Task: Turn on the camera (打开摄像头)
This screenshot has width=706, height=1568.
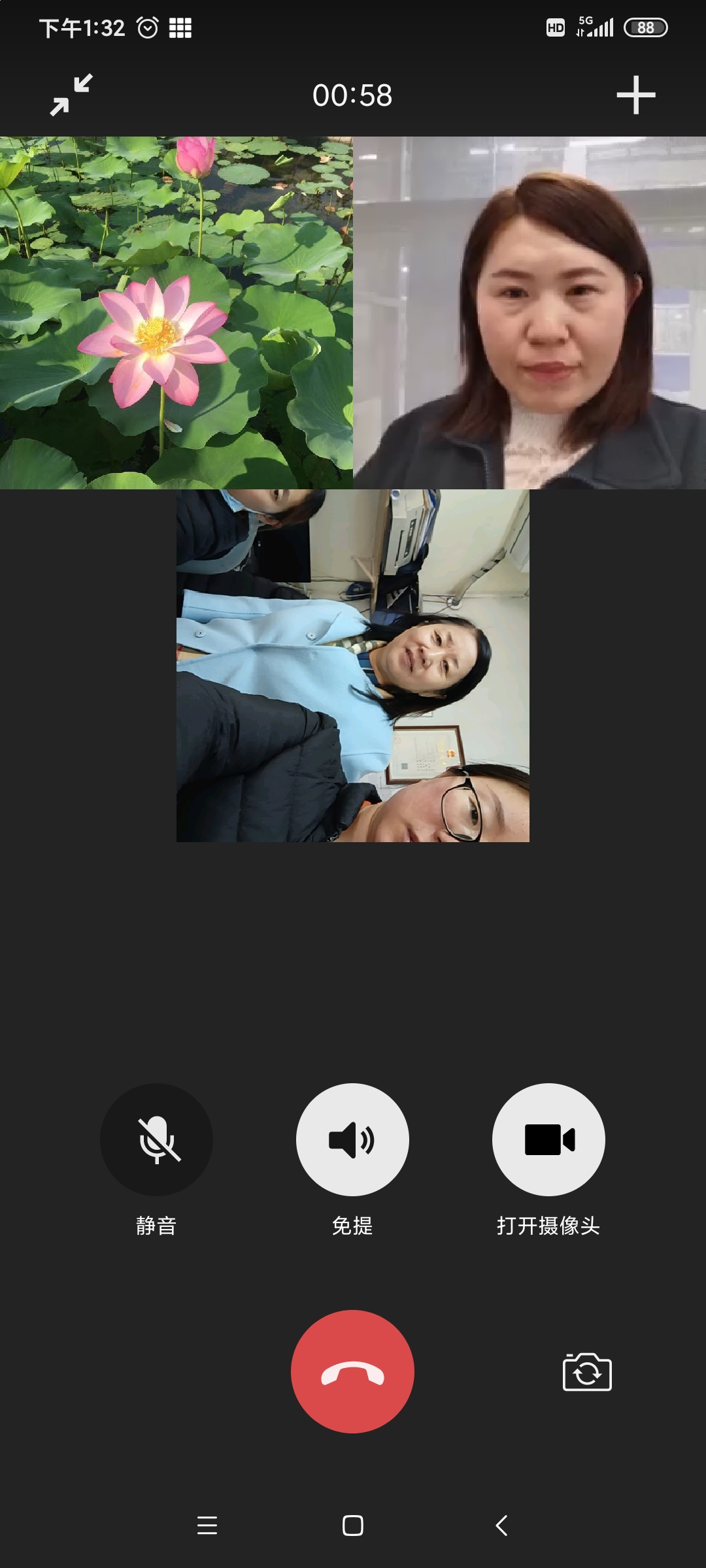Action: point(548,1140)
